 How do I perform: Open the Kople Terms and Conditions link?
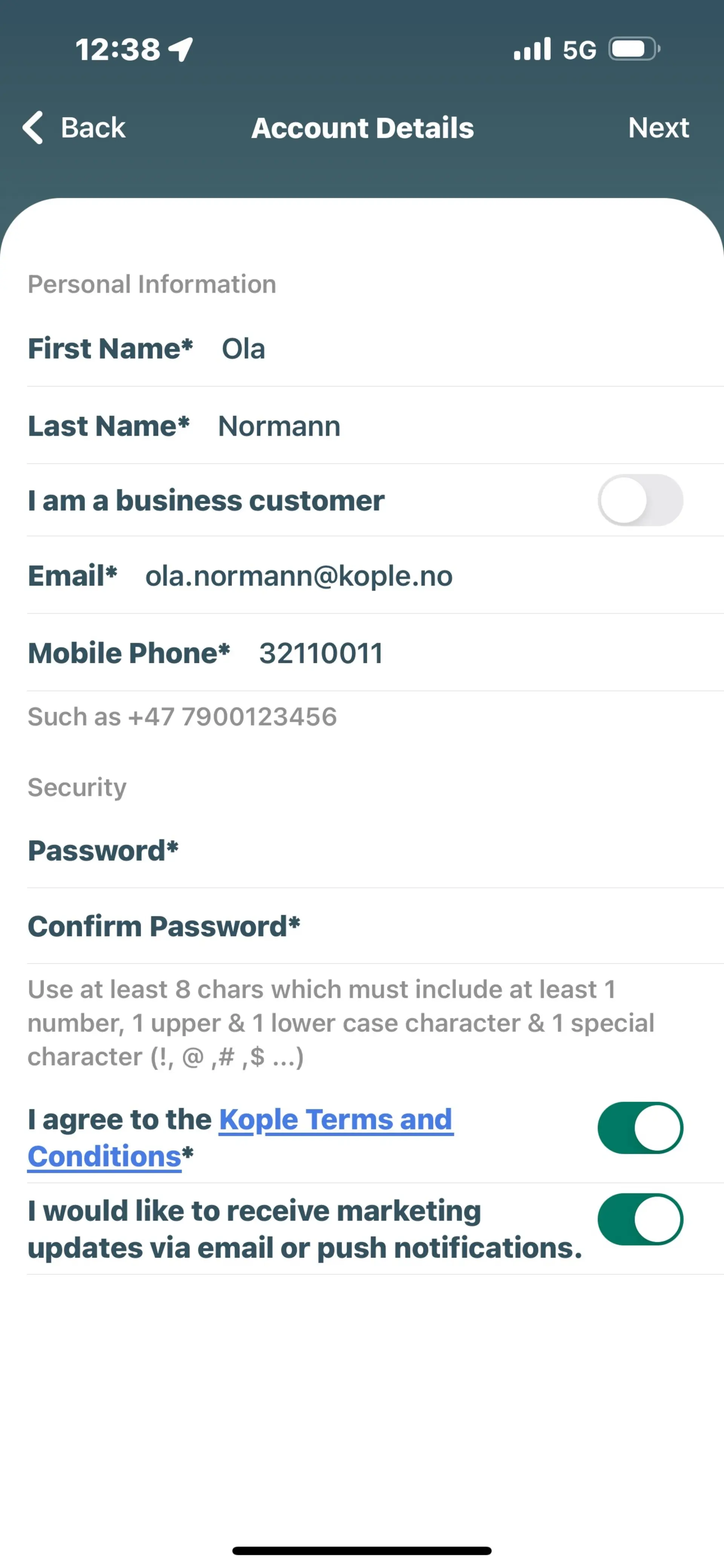coord(335,1120)
